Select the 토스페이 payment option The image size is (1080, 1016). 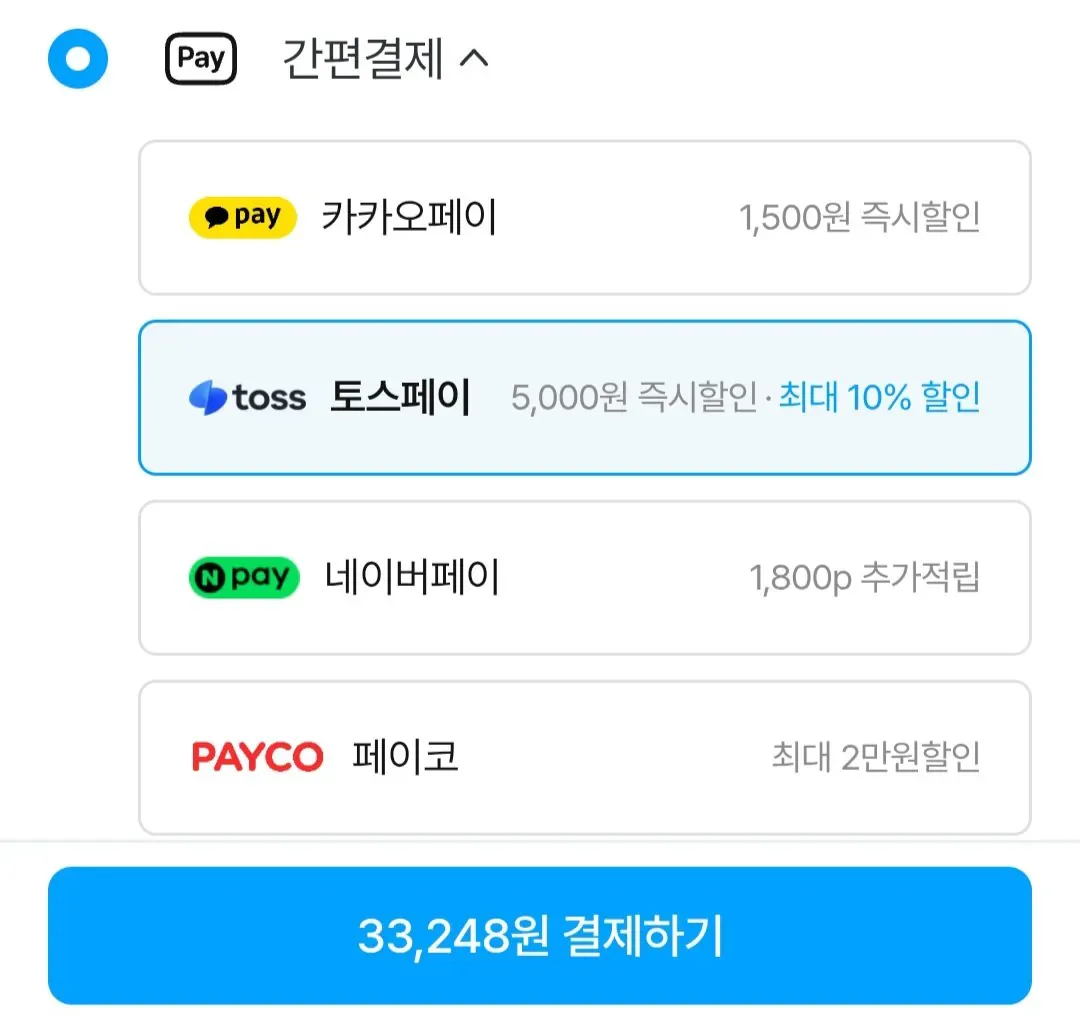click(x=585, y=397)
